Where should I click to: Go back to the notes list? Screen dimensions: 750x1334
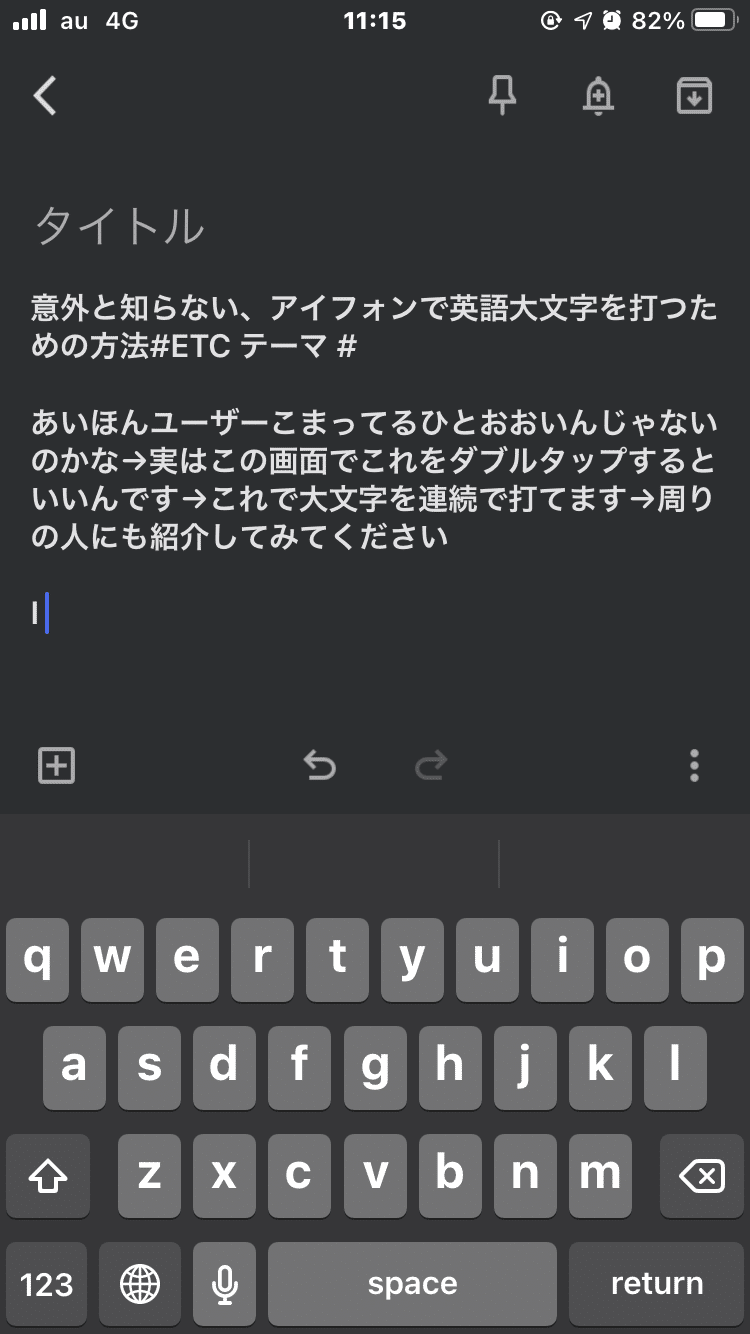45,96
